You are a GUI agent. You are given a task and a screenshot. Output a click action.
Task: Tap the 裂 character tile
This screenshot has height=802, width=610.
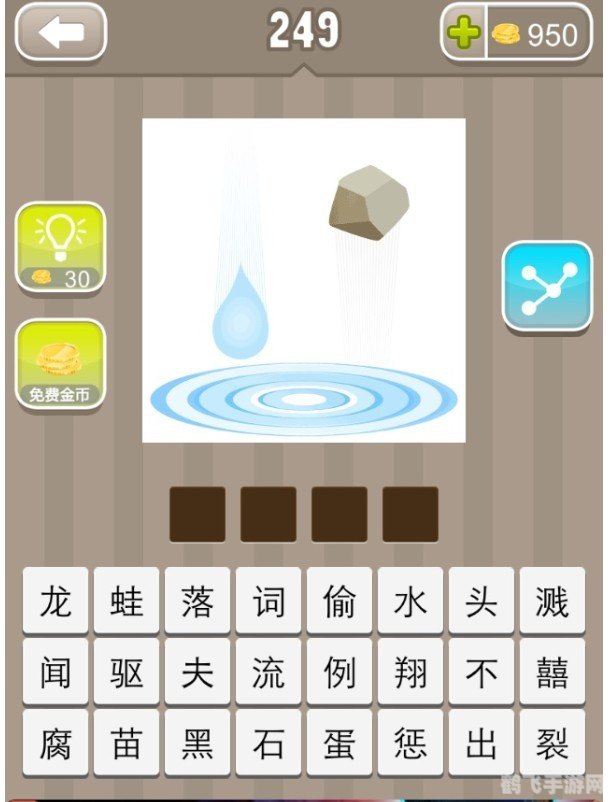point(552,744)
